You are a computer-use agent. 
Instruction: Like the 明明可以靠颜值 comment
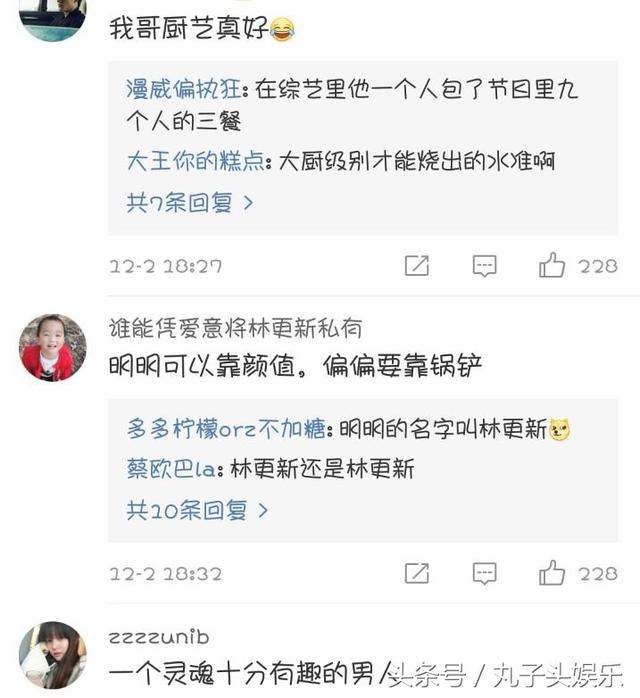(x=552, y=573)
